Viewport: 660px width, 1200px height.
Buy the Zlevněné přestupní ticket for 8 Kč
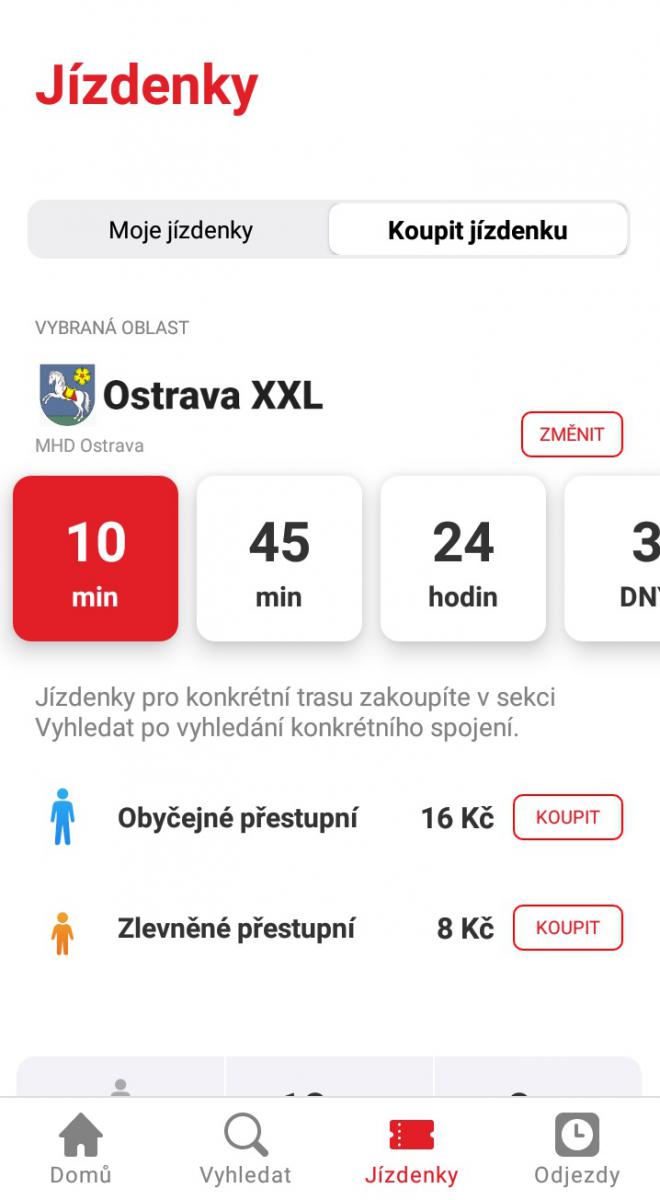pyautogui.click(x=568, y=927)
